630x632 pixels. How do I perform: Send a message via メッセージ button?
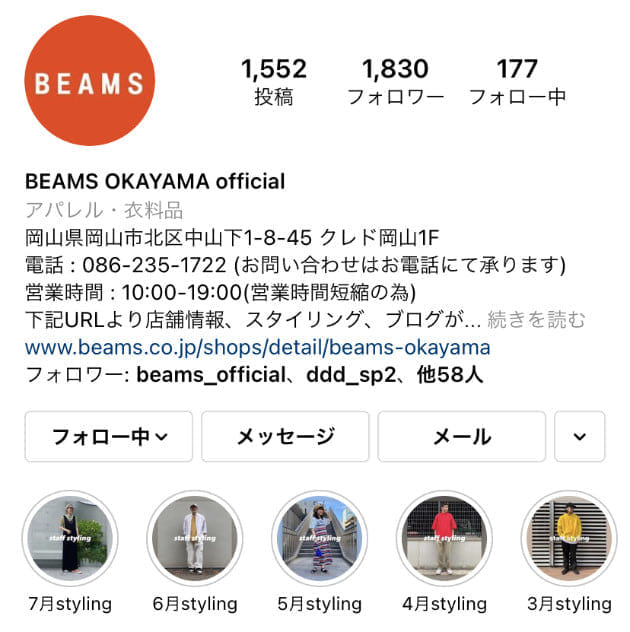click(285, 436)
